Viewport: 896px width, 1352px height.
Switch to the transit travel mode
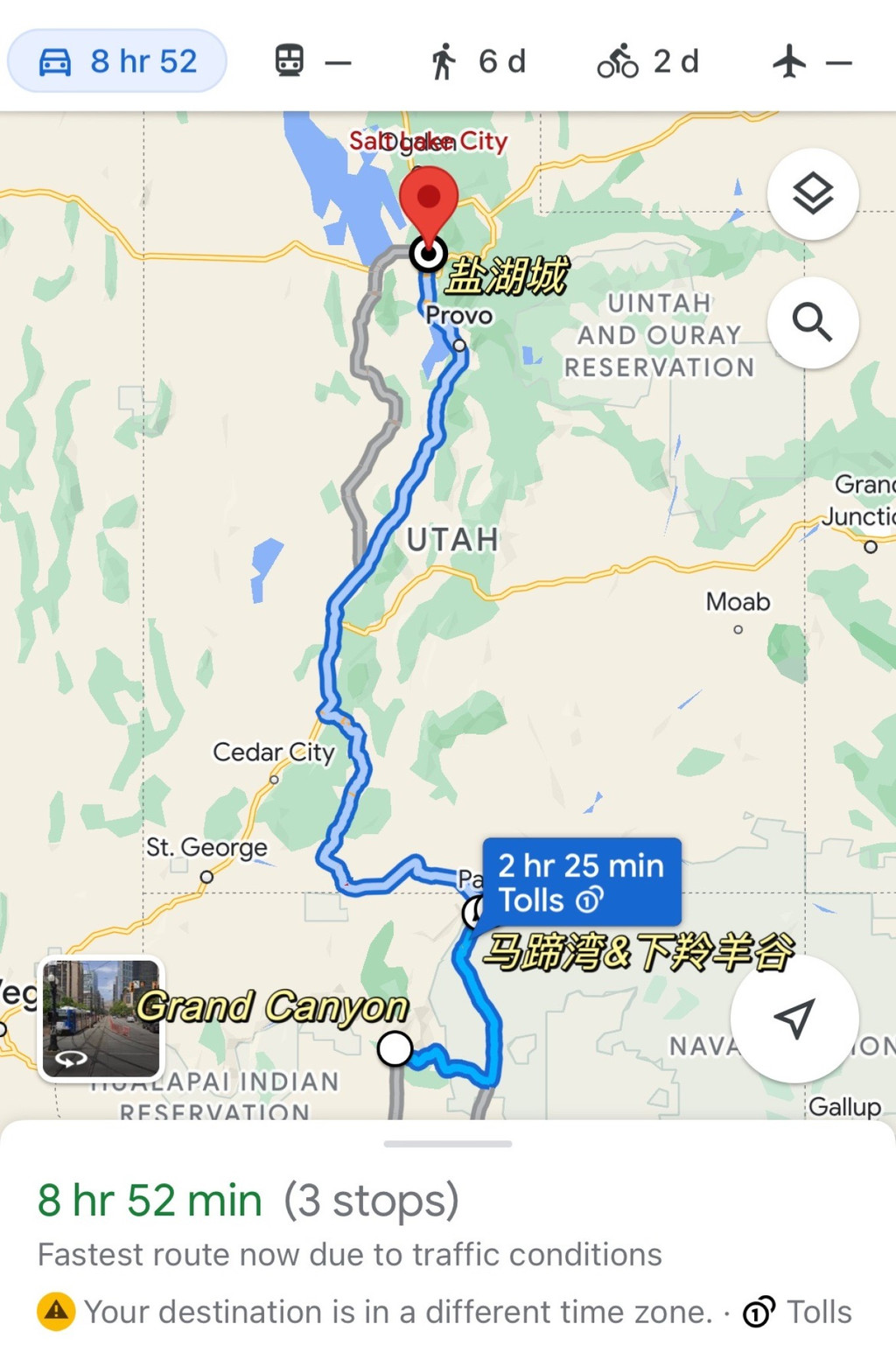[312, 61]
